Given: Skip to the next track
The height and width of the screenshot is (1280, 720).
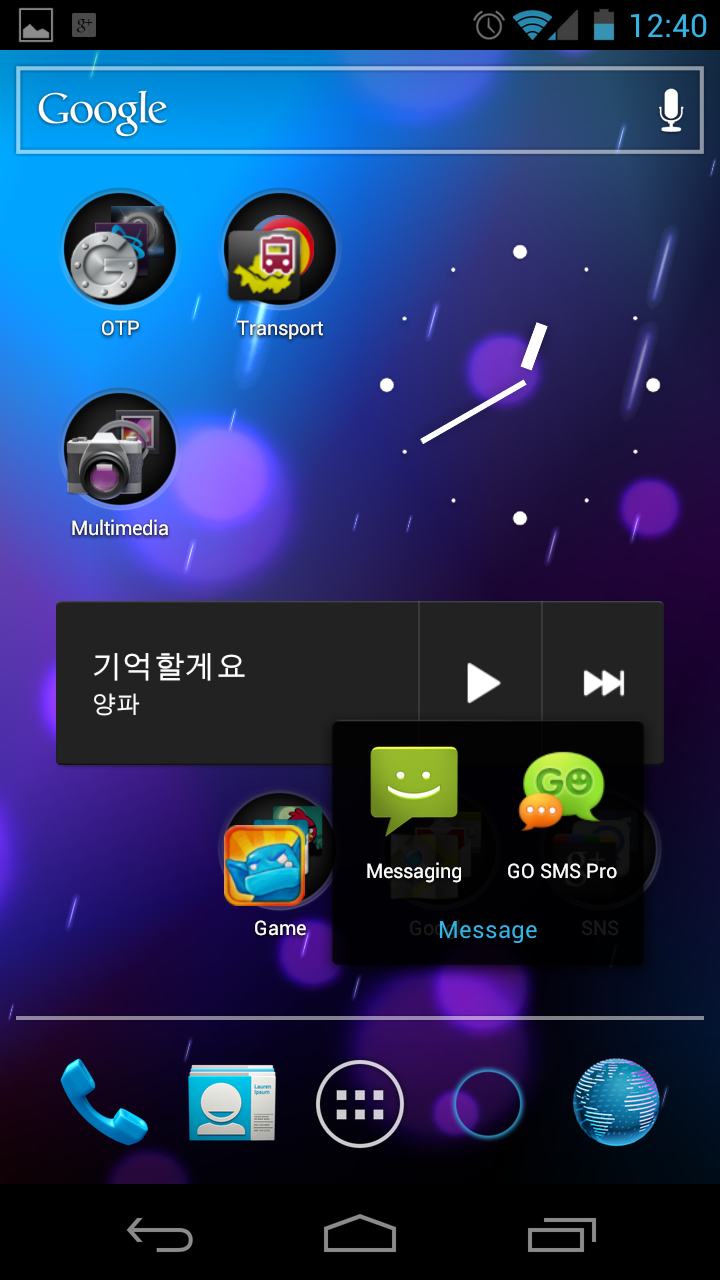Looking at the screenshot, I should point(603,683).
